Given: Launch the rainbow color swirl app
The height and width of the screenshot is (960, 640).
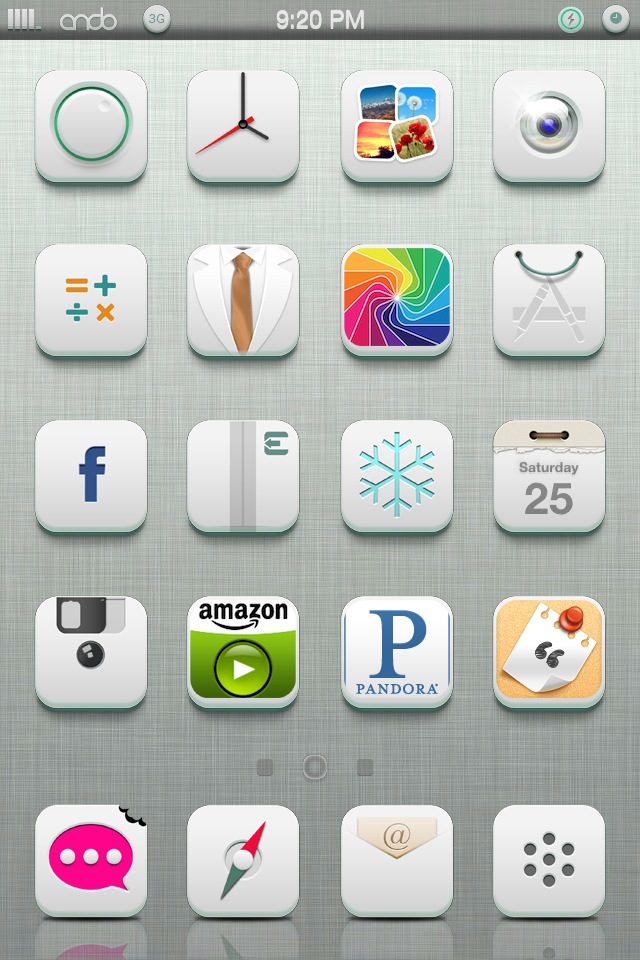Looking at the screenshot, I should point(397,300).
